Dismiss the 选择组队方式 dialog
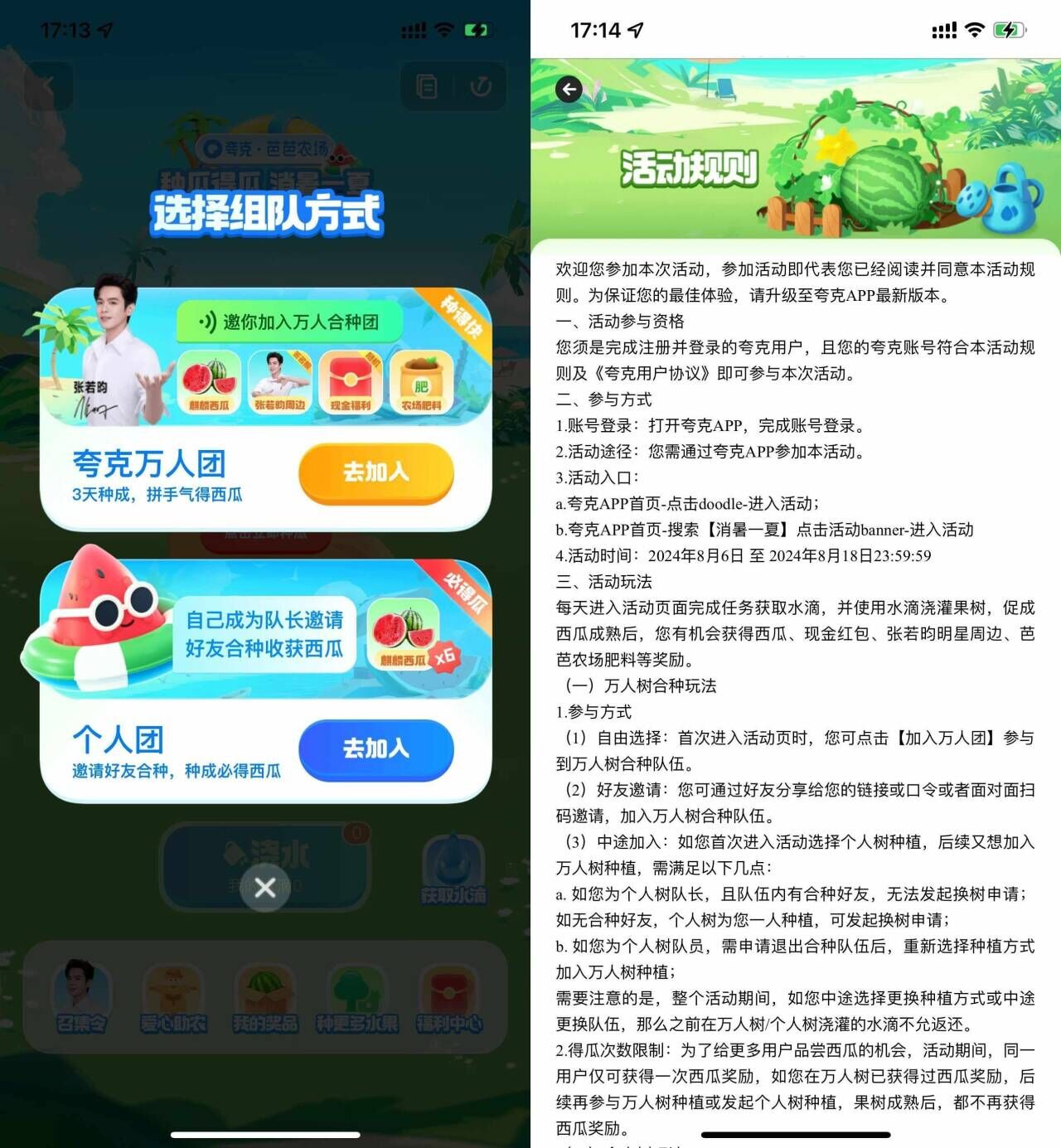This screenshot has width=1061, height=1148. click(265, 888)
